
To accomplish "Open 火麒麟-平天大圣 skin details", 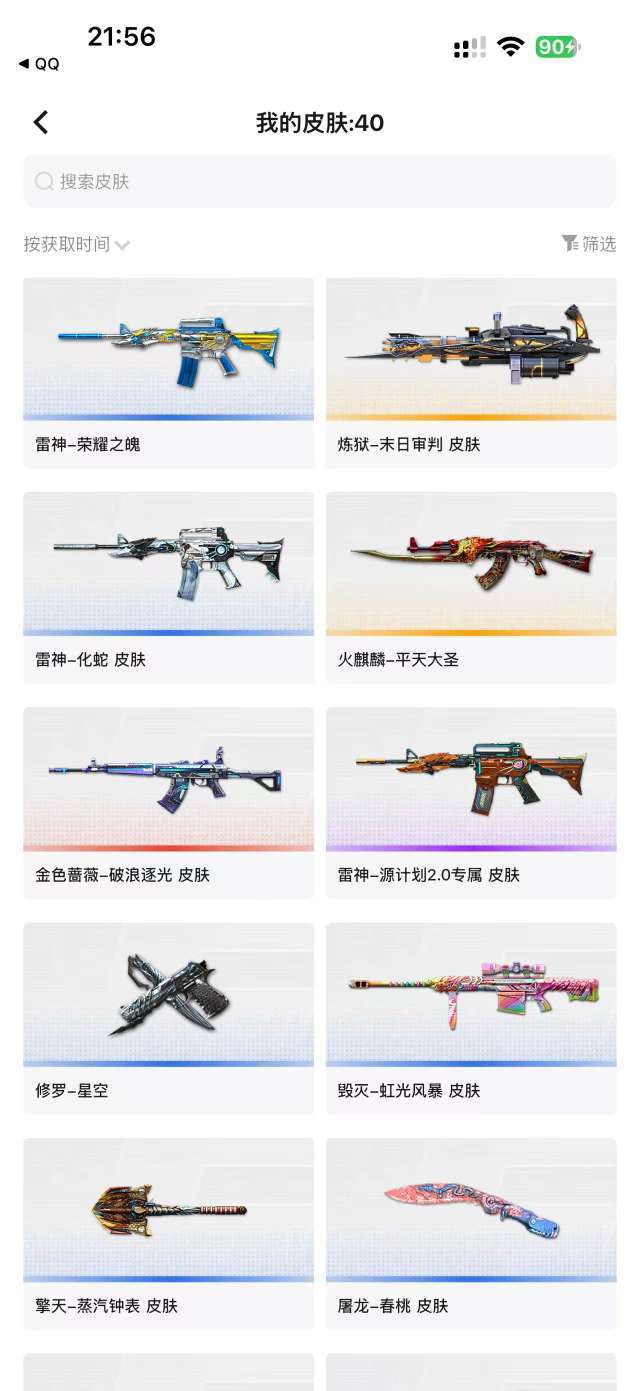I will tap(471, 588).
